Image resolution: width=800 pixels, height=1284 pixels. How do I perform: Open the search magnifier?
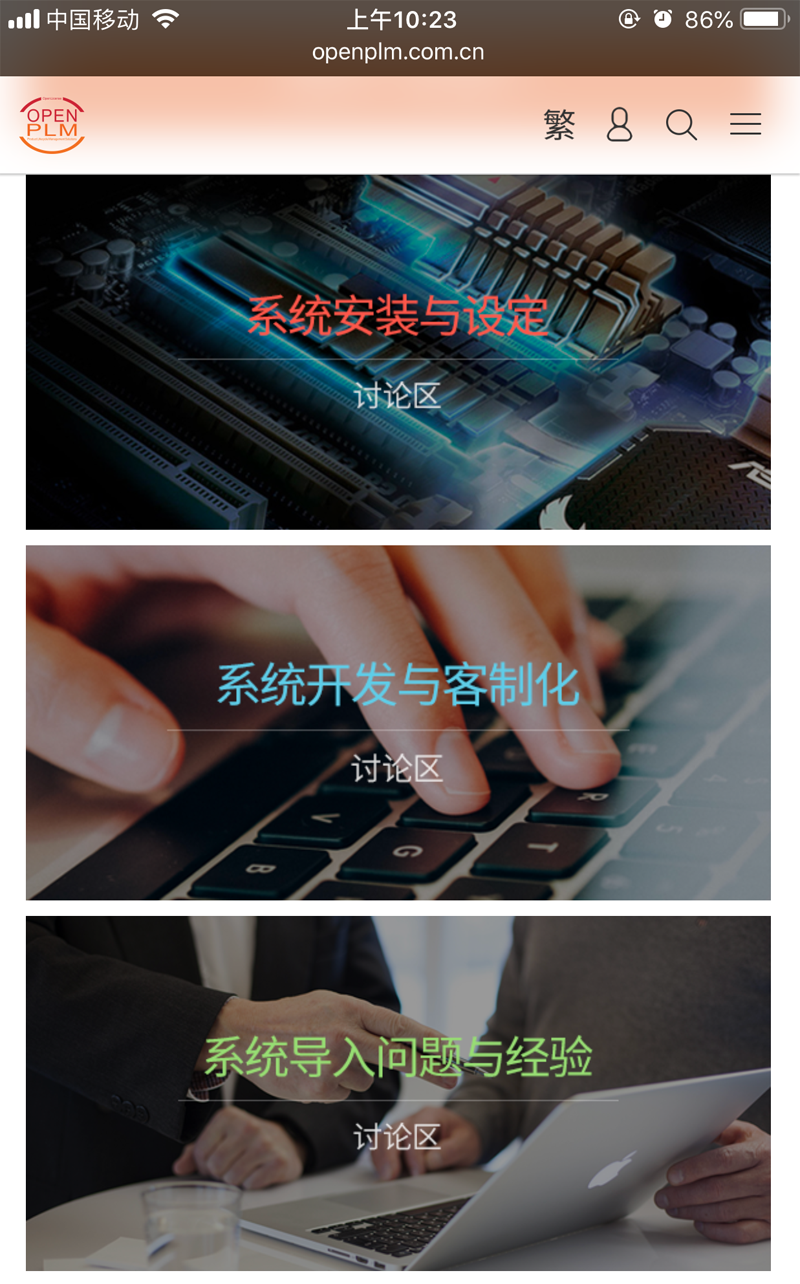(x=681, y=125)
